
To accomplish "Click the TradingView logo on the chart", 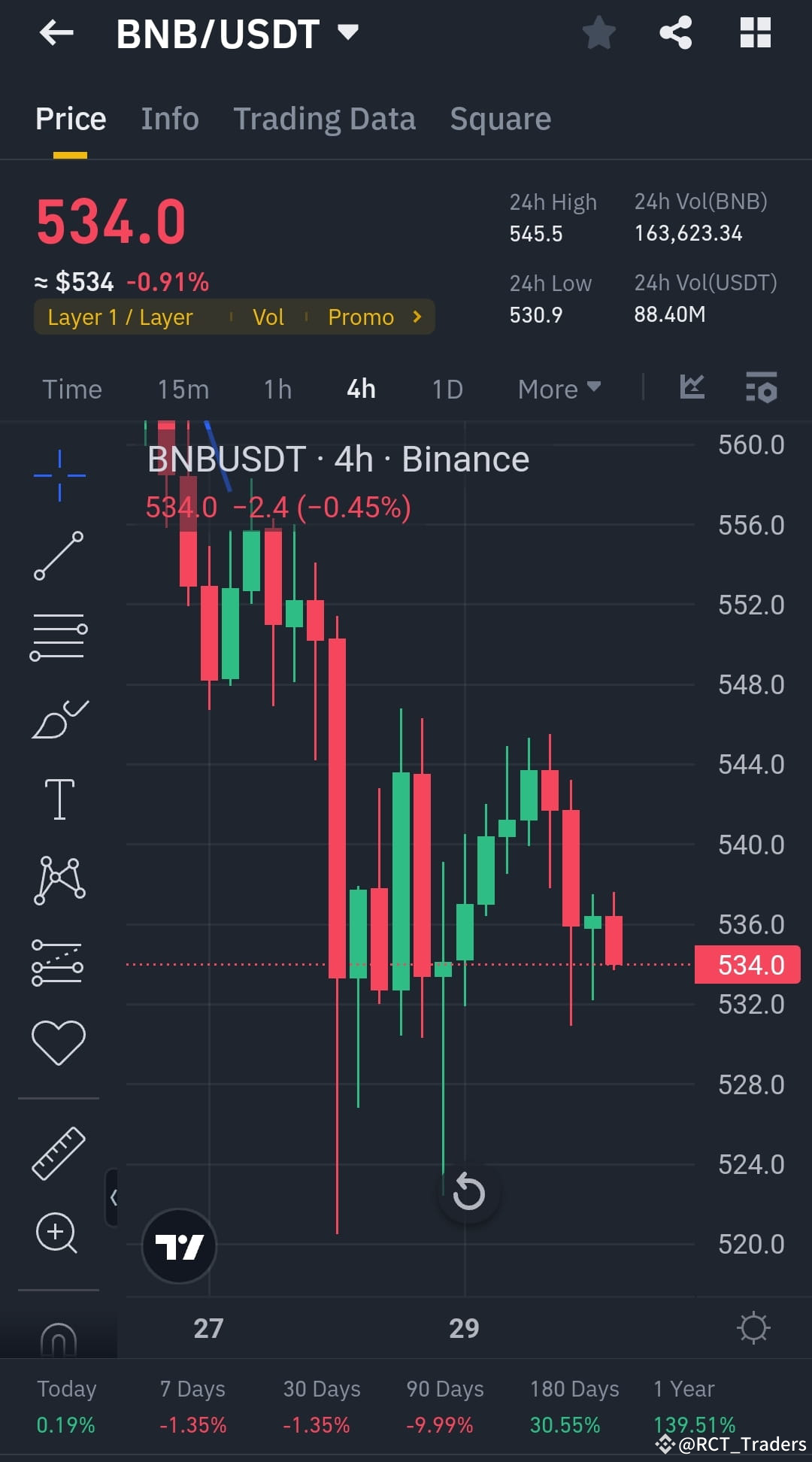I will click(179, 1245).
